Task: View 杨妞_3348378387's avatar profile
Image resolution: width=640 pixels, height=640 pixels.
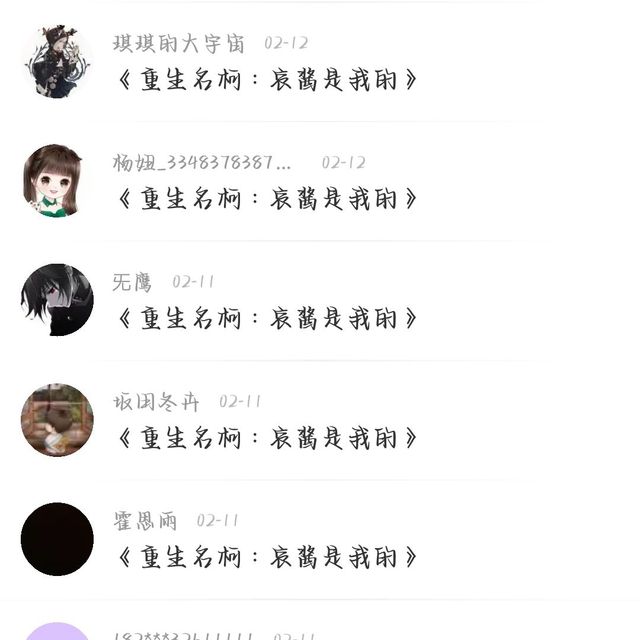Action: pos(57,180)
